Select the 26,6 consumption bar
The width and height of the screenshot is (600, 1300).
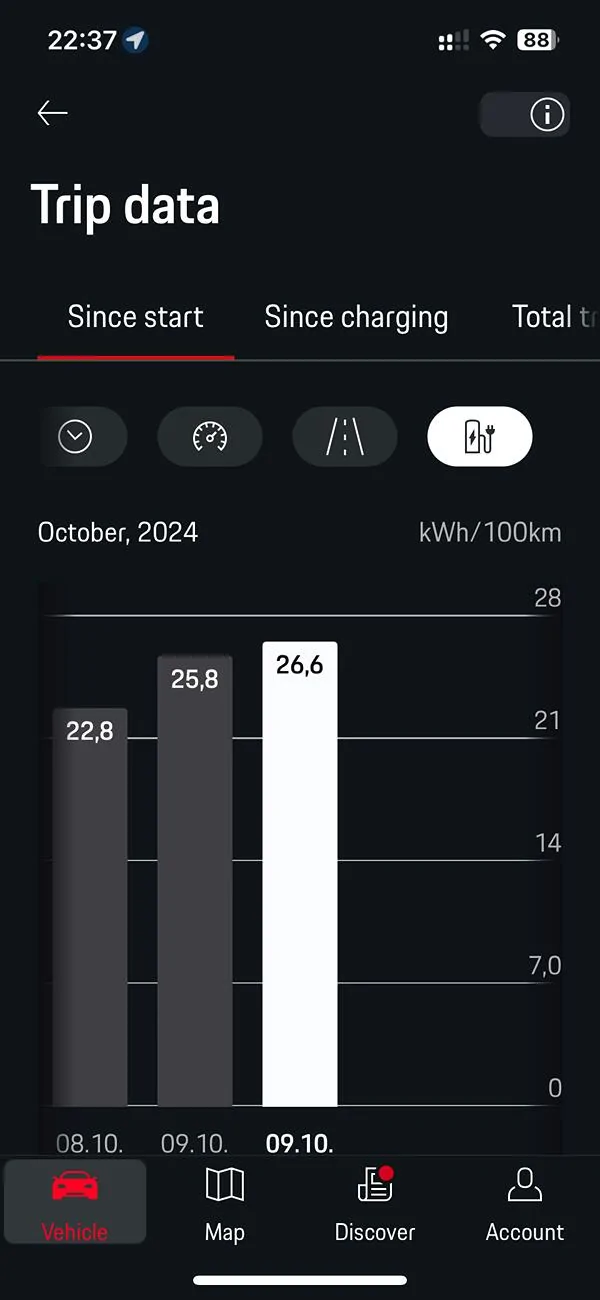(x=300, y=875)
